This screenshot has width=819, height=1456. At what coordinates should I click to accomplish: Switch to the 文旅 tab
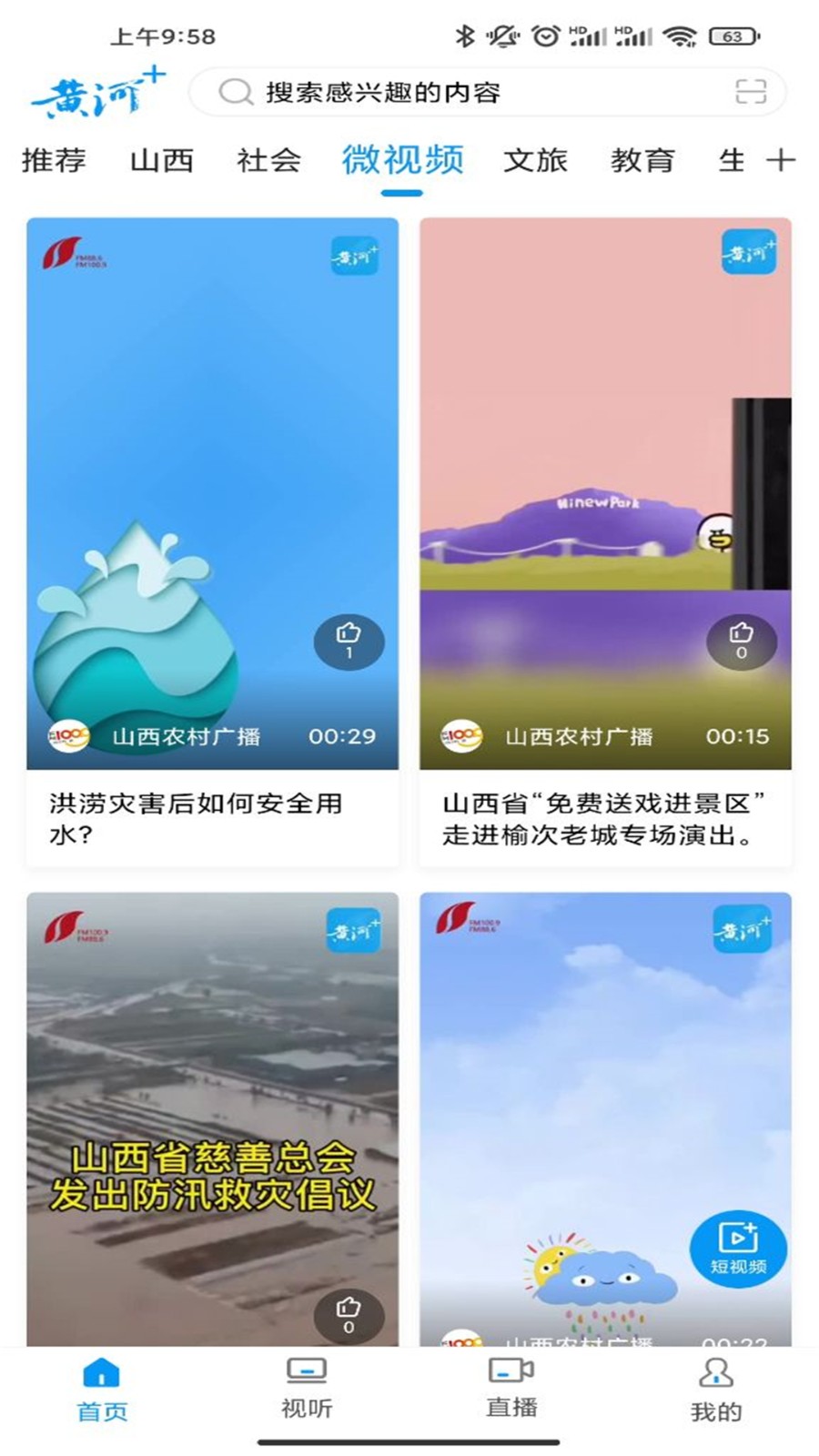click(535, 160)
